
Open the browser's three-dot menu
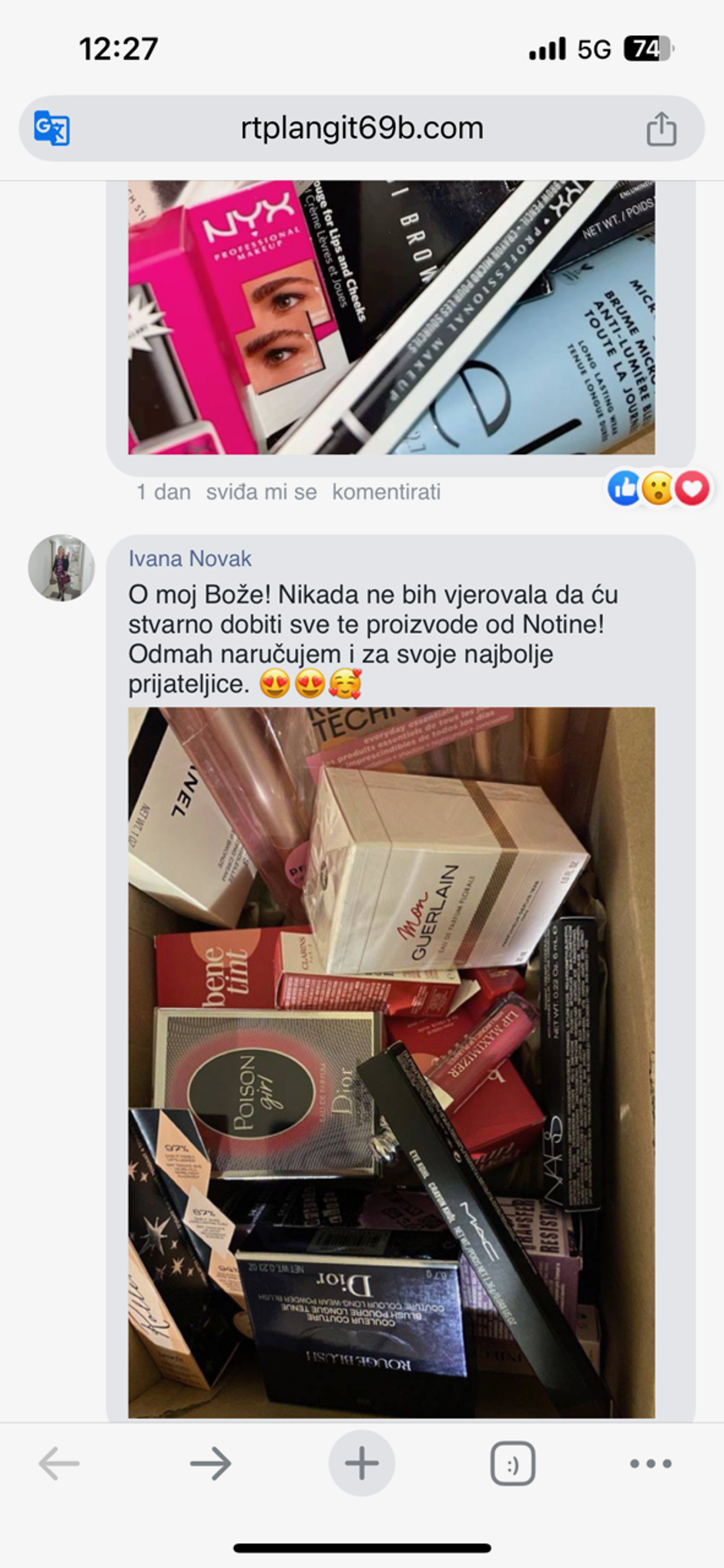coord(651,1463)
